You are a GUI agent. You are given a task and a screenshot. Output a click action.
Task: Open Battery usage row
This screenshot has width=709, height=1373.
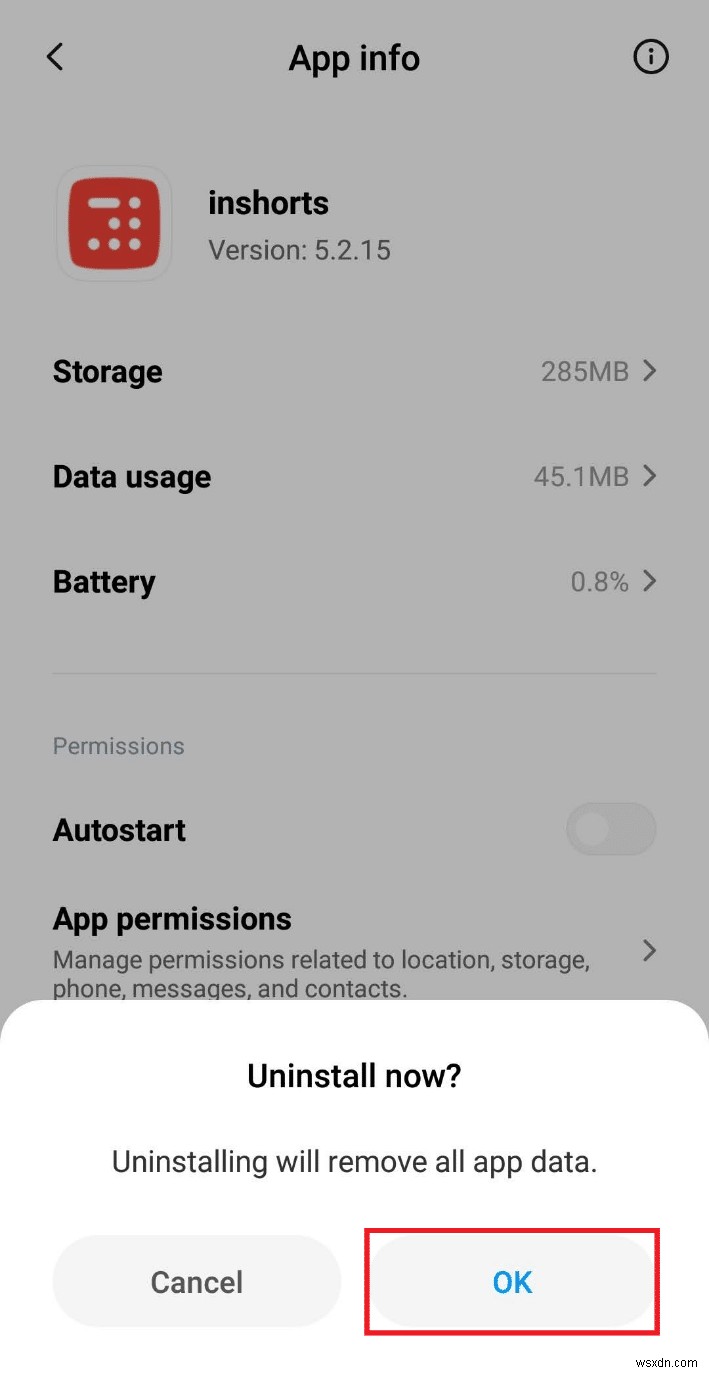tap(354, 582)
